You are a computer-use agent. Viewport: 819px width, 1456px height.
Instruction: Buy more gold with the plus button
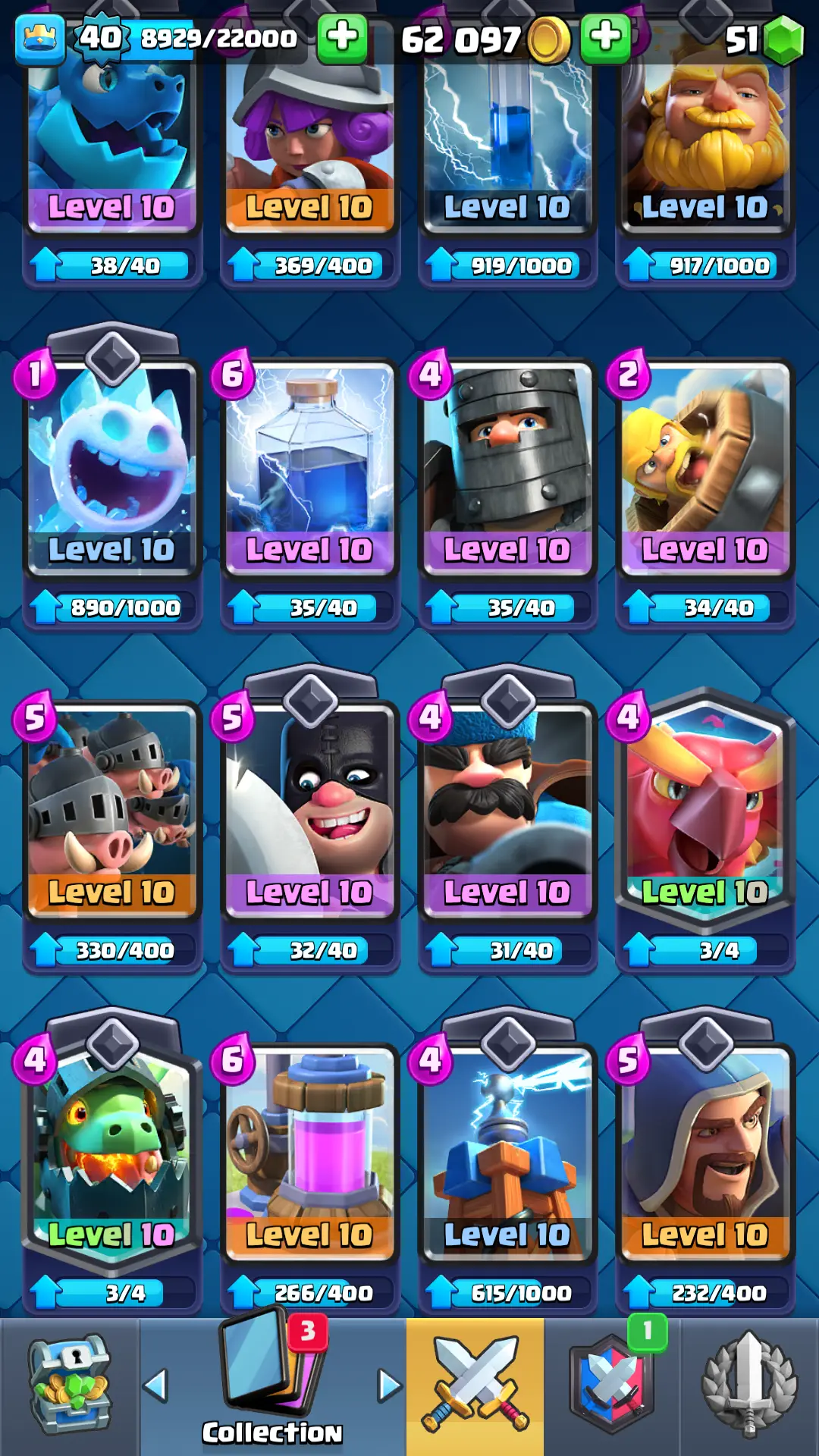click(605, 37)
